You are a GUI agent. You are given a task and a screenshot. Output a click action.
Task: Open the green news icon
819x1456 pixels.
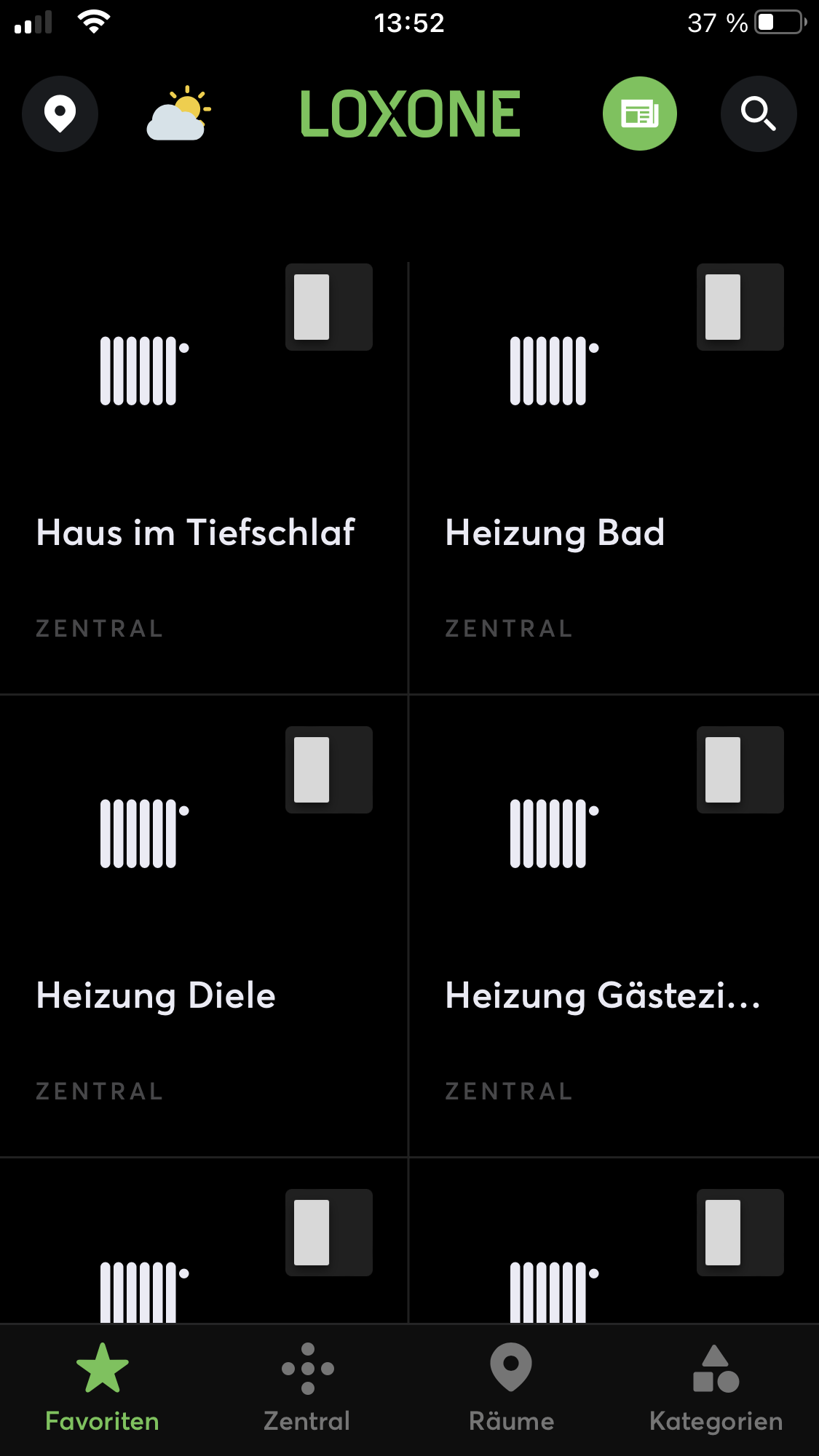pos(639,114)
